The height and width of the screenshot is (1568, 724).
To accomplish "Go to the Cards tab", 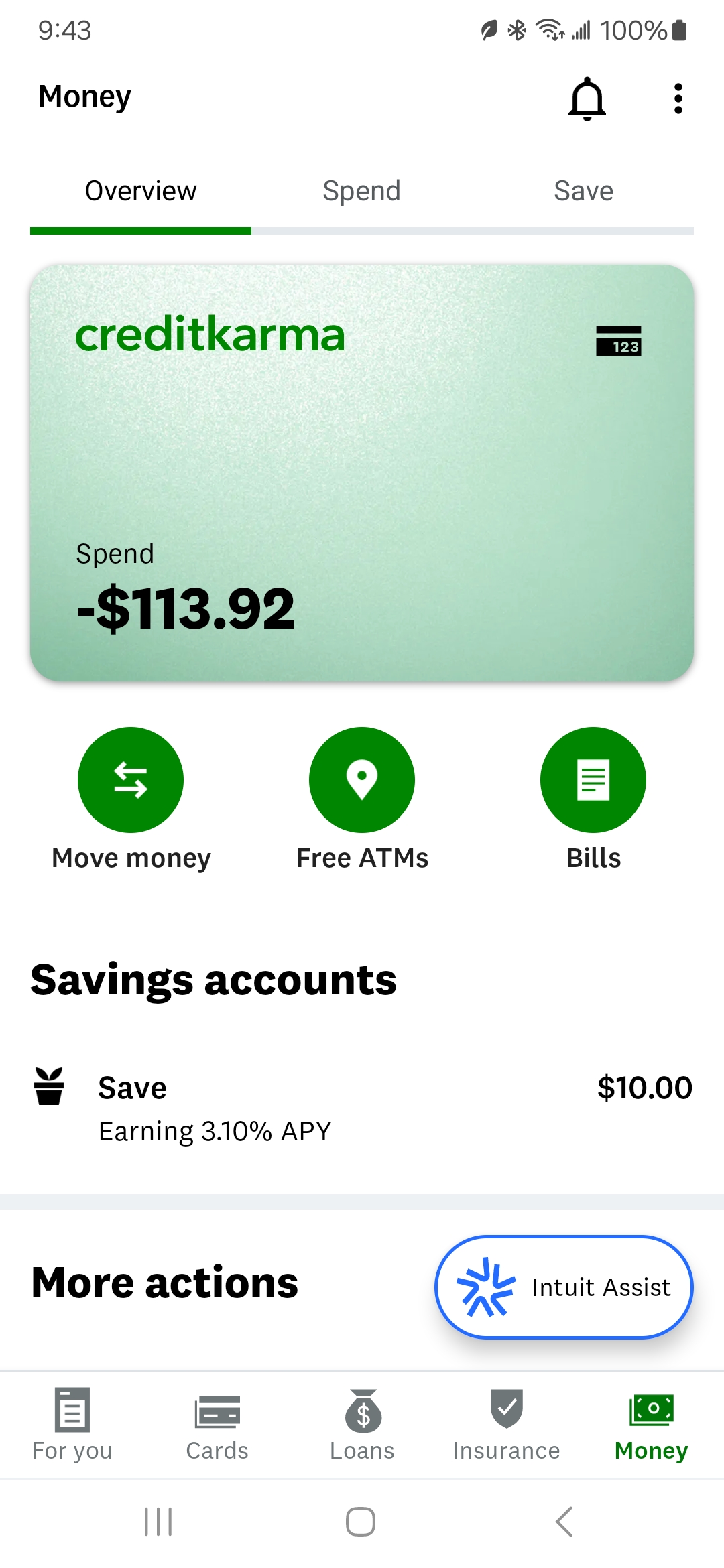I will click(217, 1425).
